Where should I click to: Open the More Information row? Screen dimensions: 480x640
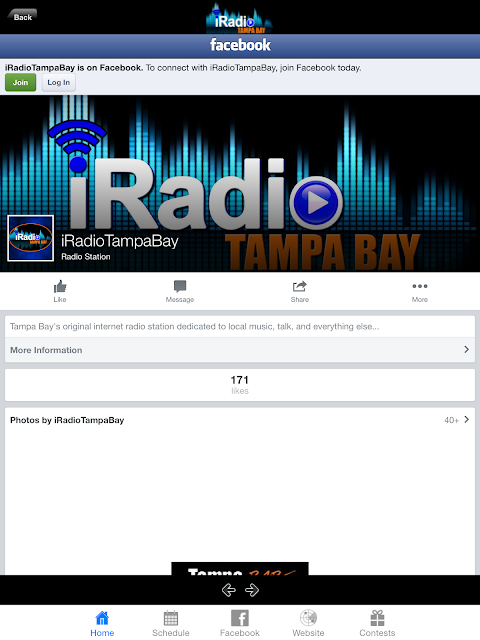coord(240,350)
